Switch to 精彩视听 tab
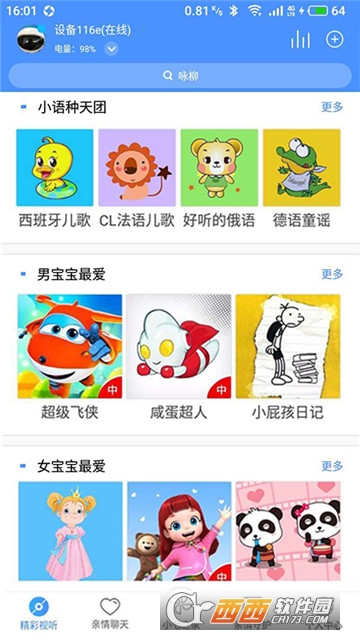The image size is (360, 640). pos(39,614)
